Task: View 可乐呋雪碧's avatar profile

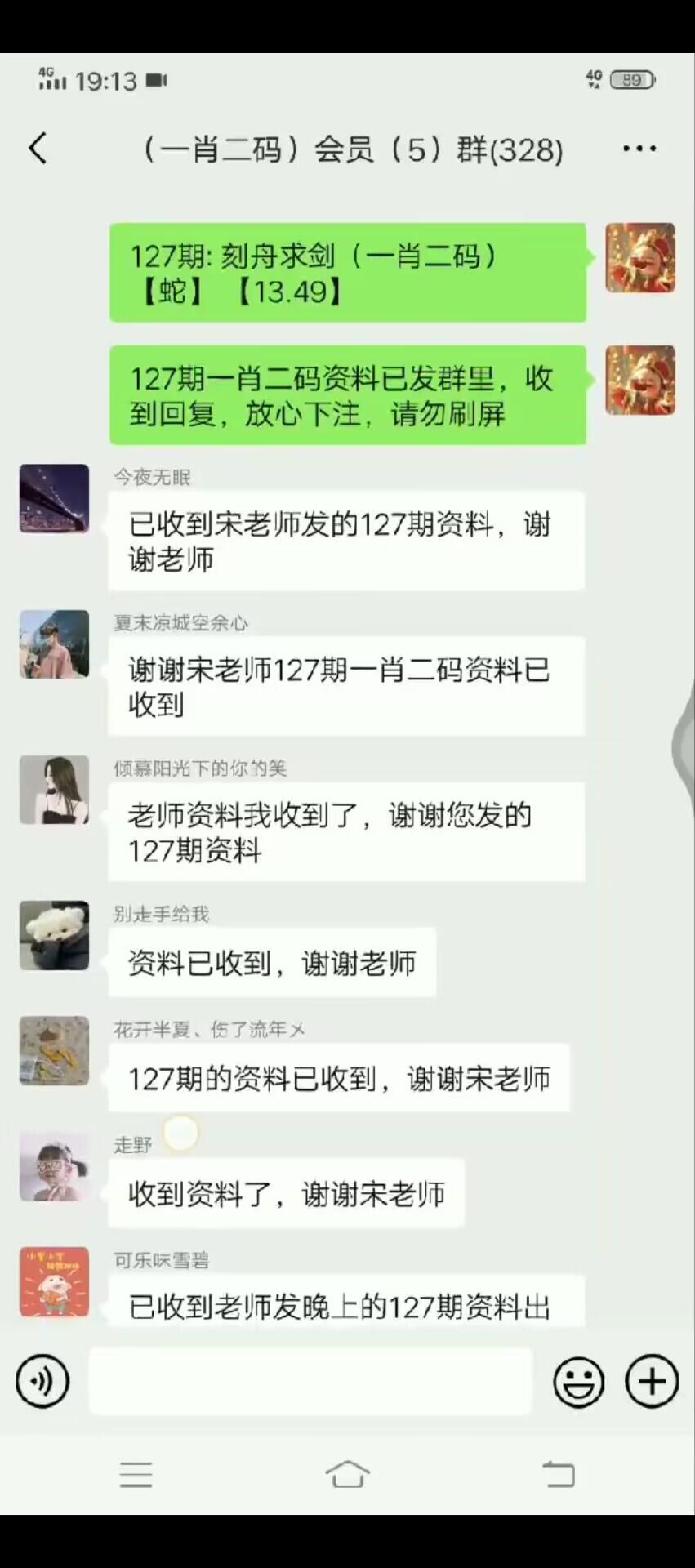Action: tap(54, 1281)
